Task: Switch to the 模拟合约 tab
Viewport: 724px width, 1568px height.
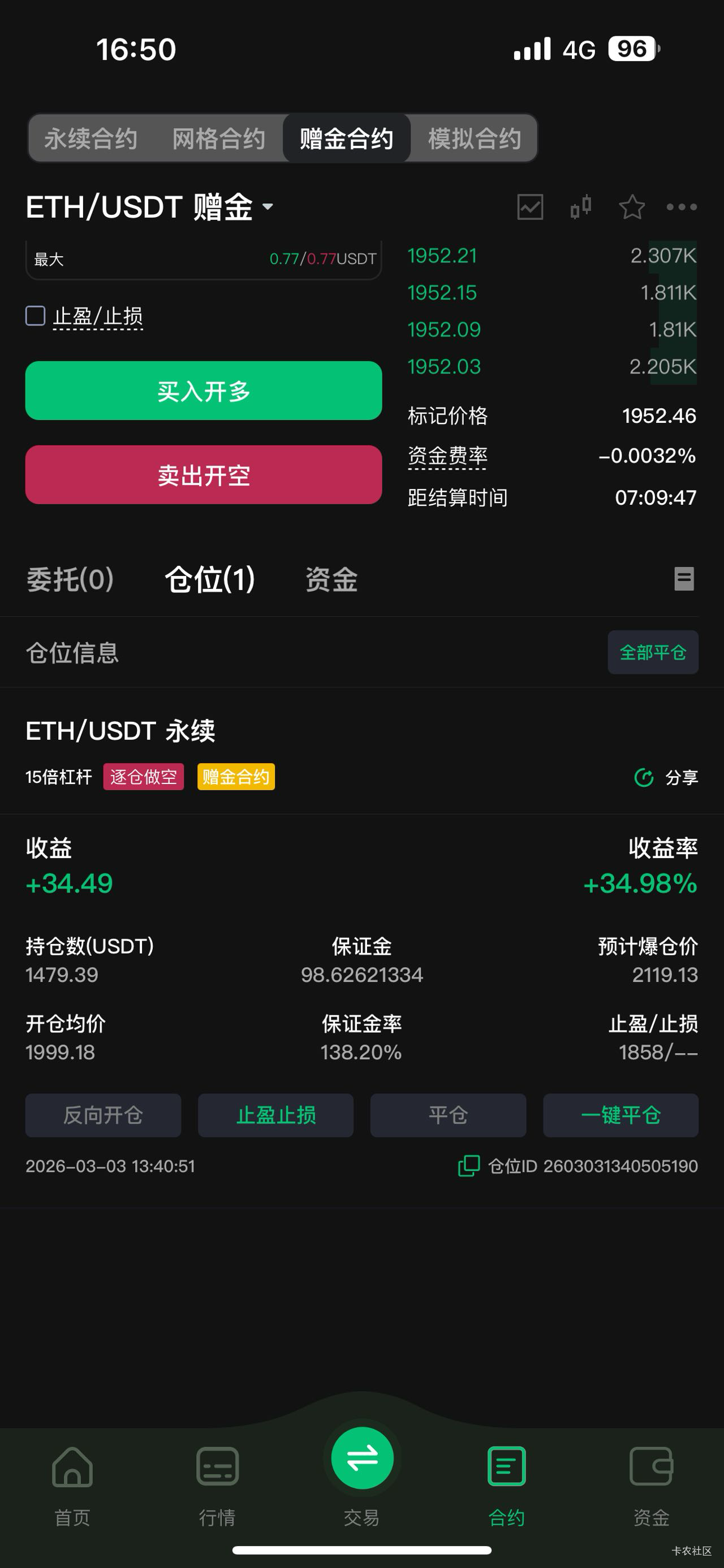Action: [475, 138]
